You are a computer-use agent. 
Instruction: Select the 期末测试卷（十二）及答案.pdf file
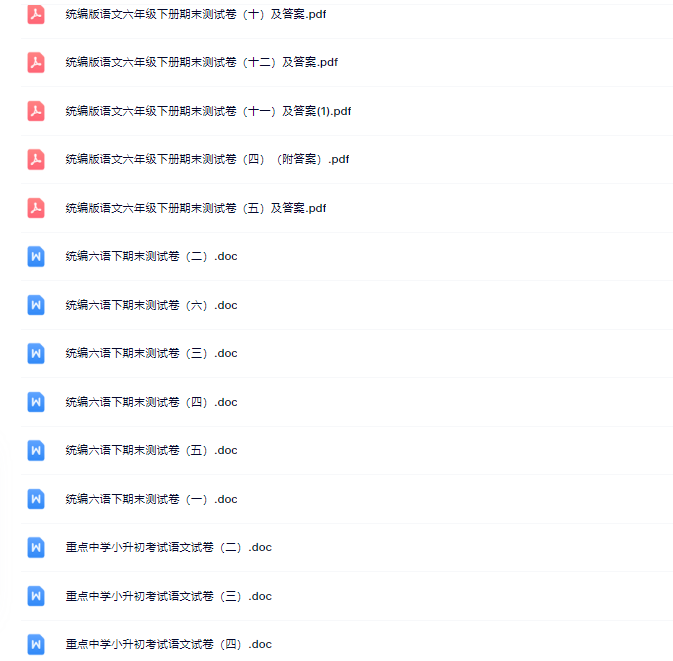click(201, 62)
